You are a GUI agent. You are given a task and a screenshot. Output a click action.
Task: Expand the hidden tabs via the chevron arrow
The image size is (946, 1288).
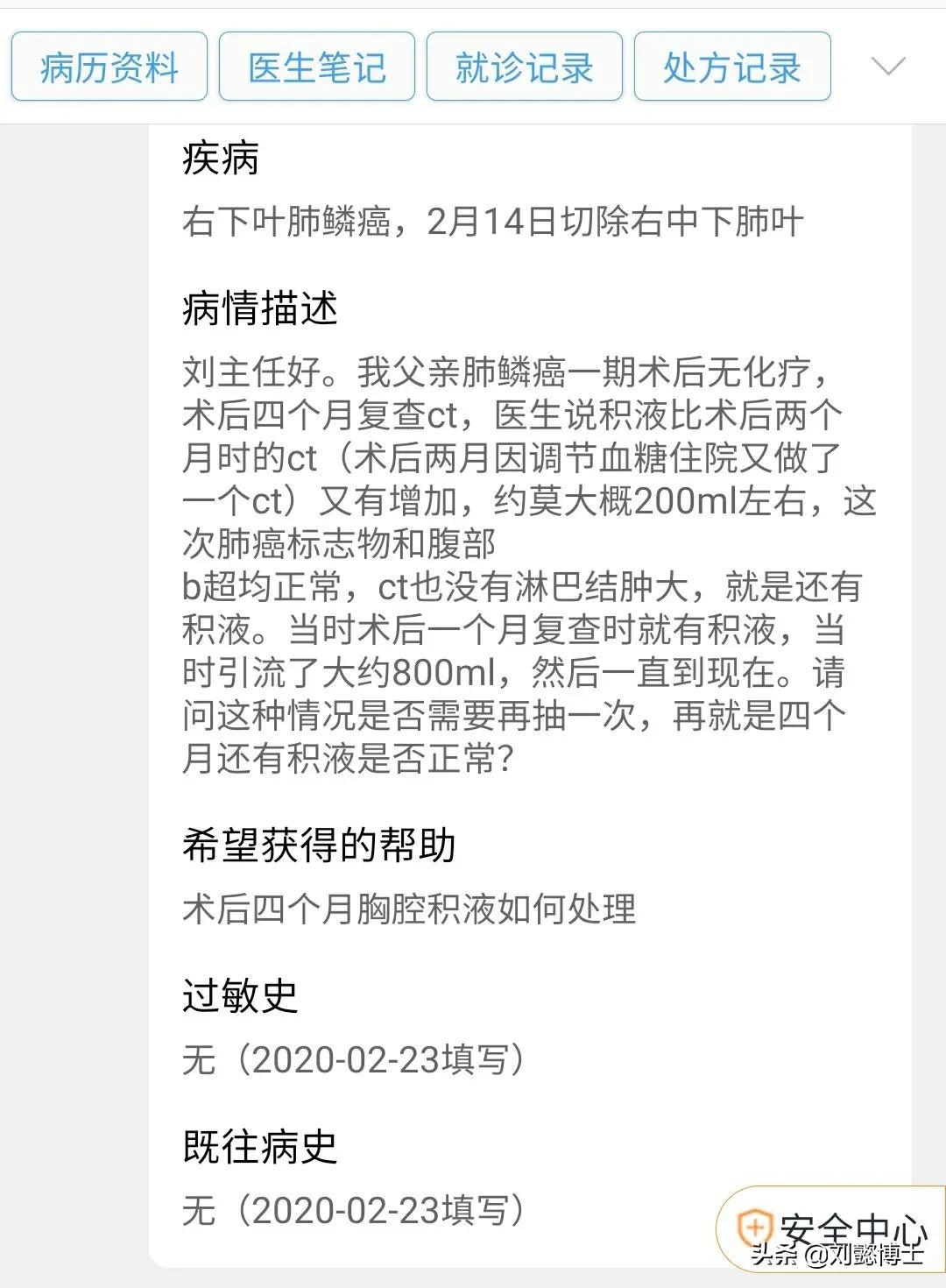(x=886, y=66)
